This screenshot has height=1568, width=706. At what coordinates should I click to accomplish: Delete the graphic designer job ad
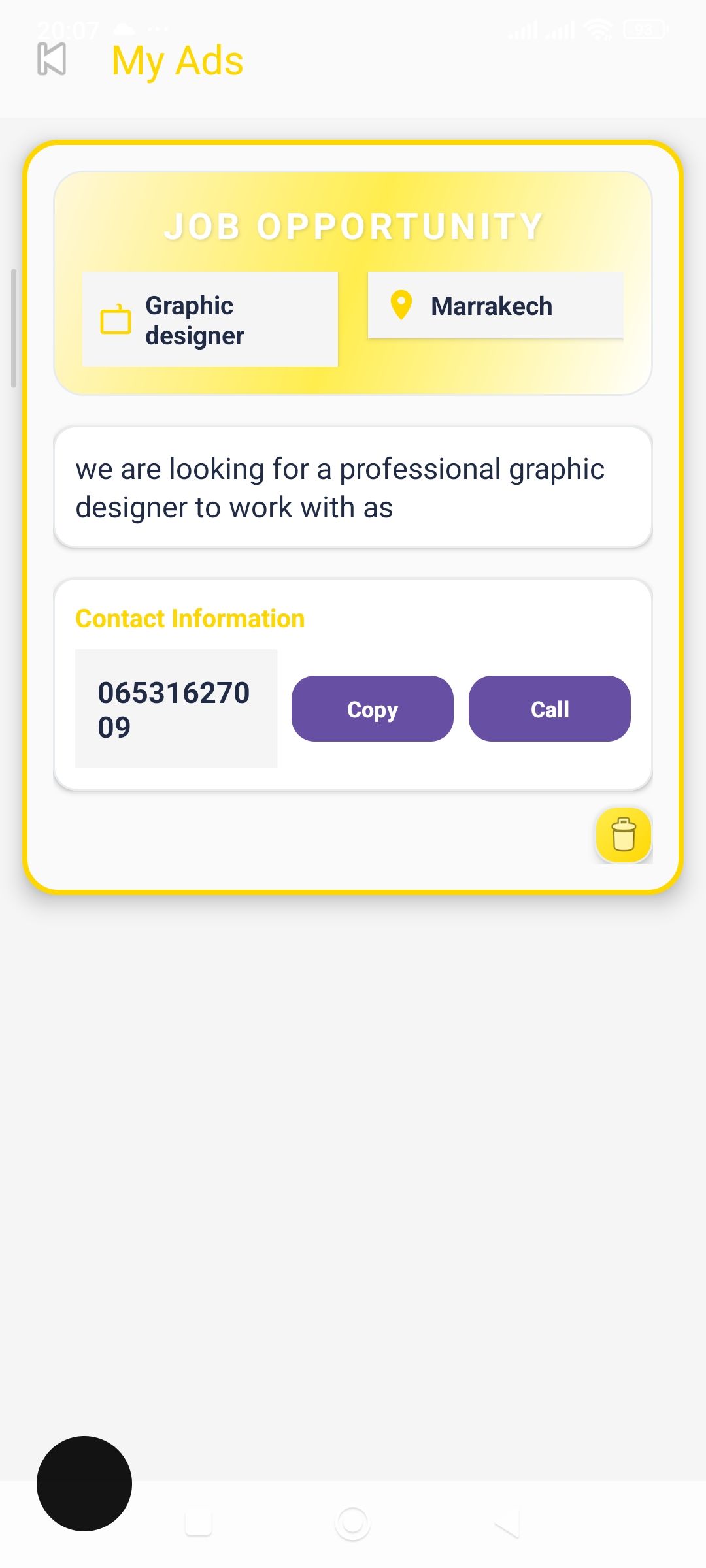tap(623, 835)
